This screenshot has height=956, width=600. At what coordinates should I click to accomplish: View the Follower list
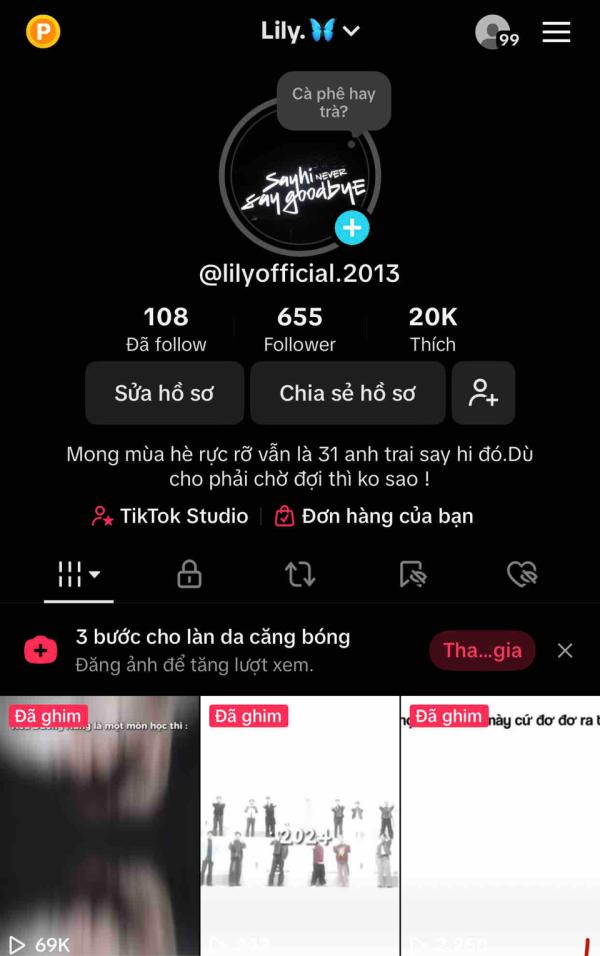[300, 330]
